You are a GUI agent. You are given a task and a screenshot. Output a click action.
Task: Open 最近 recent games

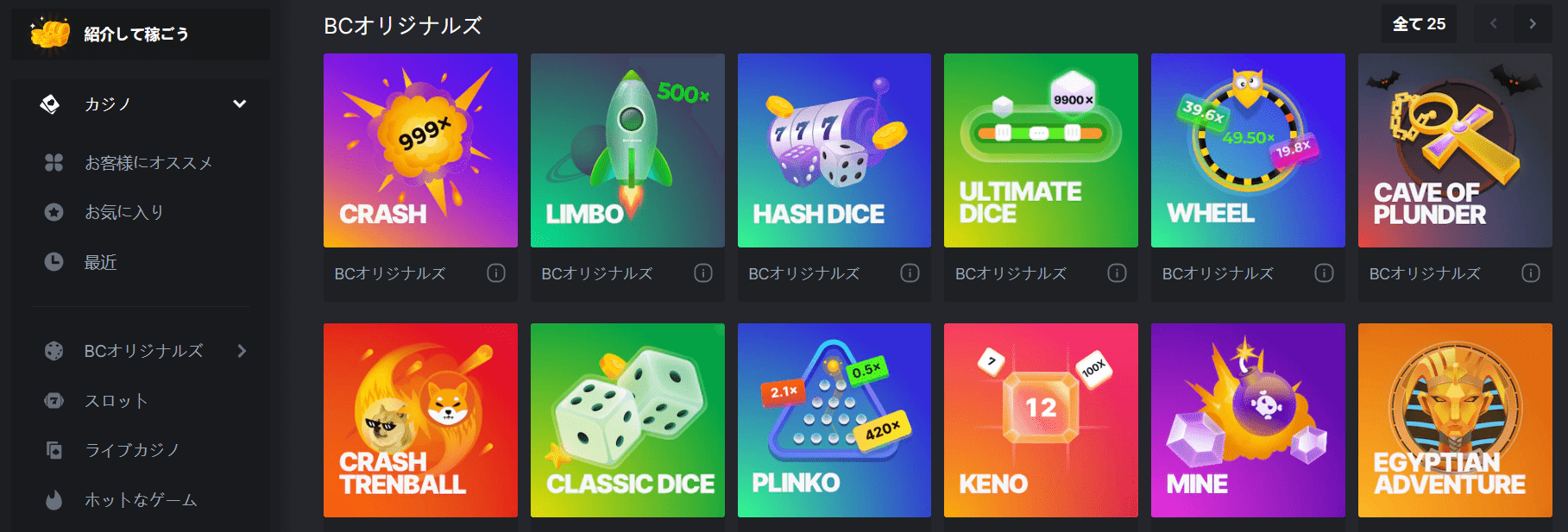pos(100,262)
